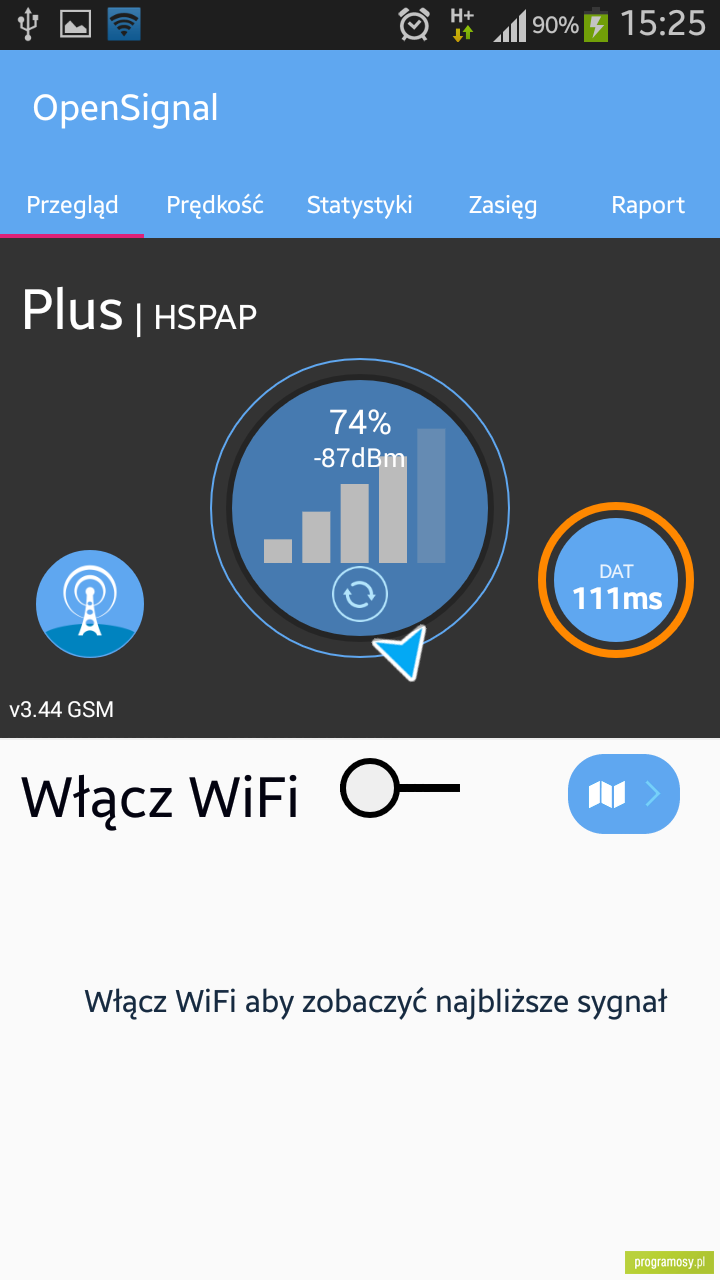Go to the Zasięg tab
Screen dimensions: 720x1280
tap(503, 205)
